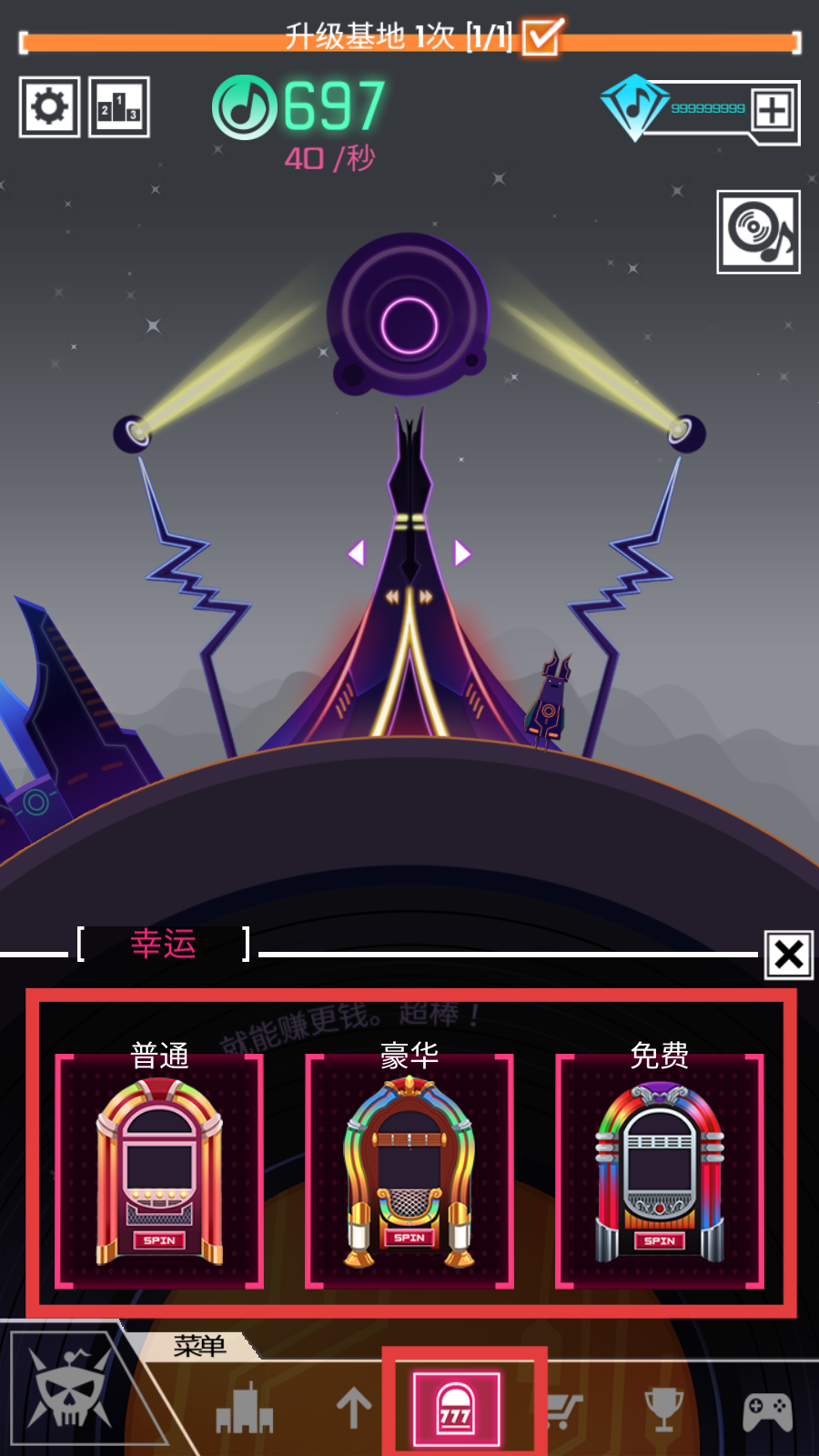Open the shopping cart tab
The image size is (819, 1456).
pos(563,1410)
